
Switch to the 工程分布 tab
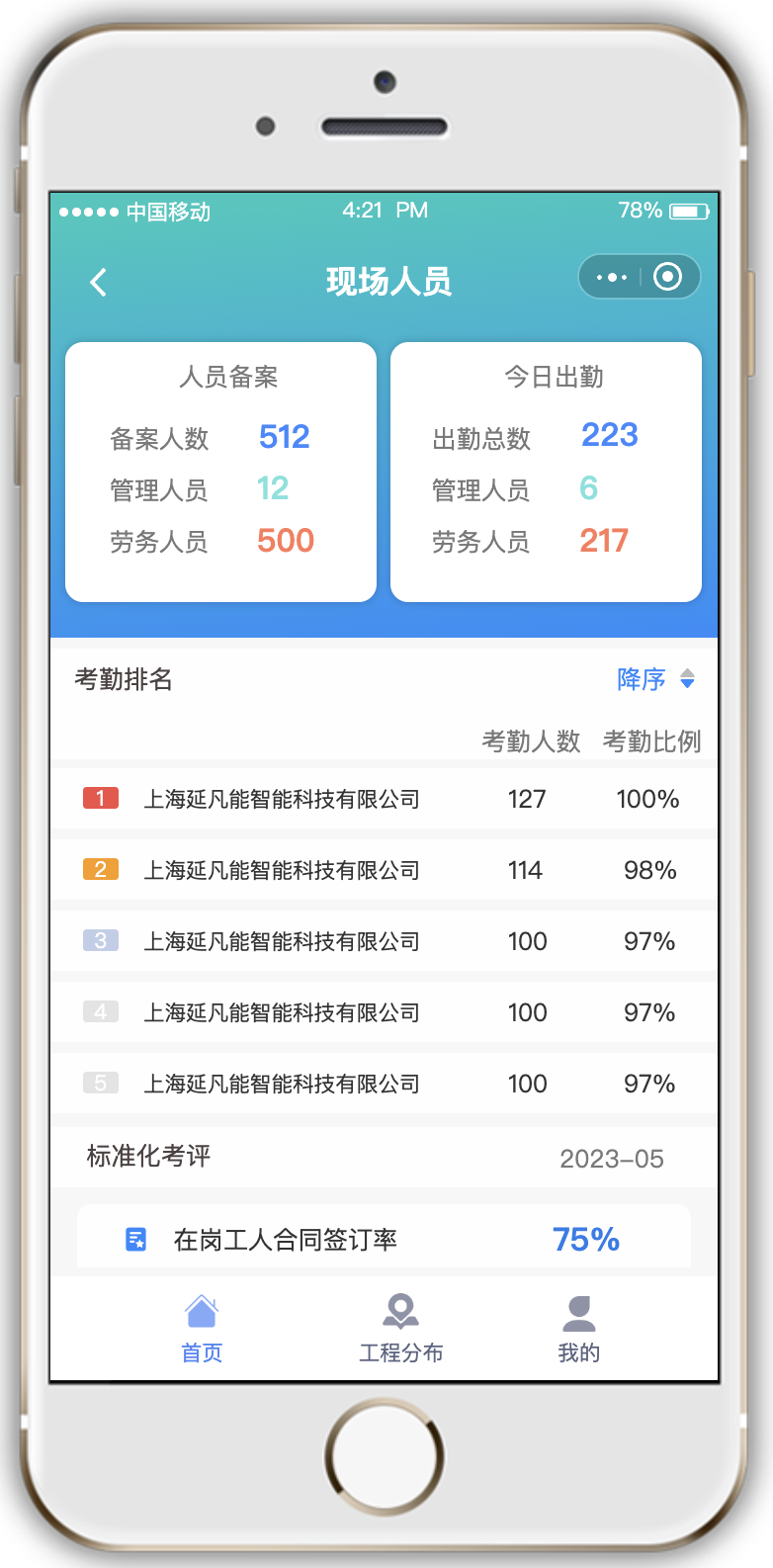click(400, 1329)
